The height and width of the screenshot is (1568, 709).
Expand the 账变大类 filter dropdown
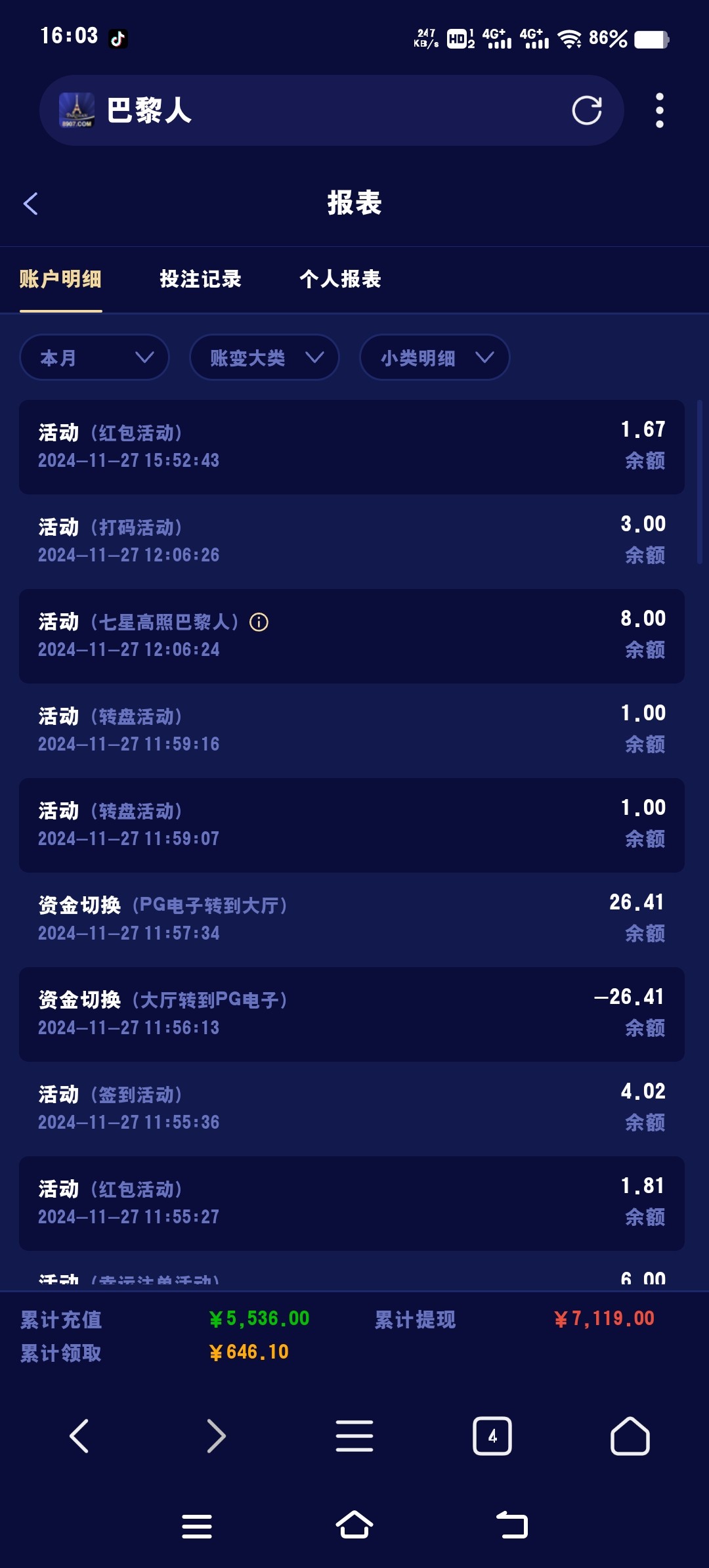pyautogui.click(x=264, y=358)
